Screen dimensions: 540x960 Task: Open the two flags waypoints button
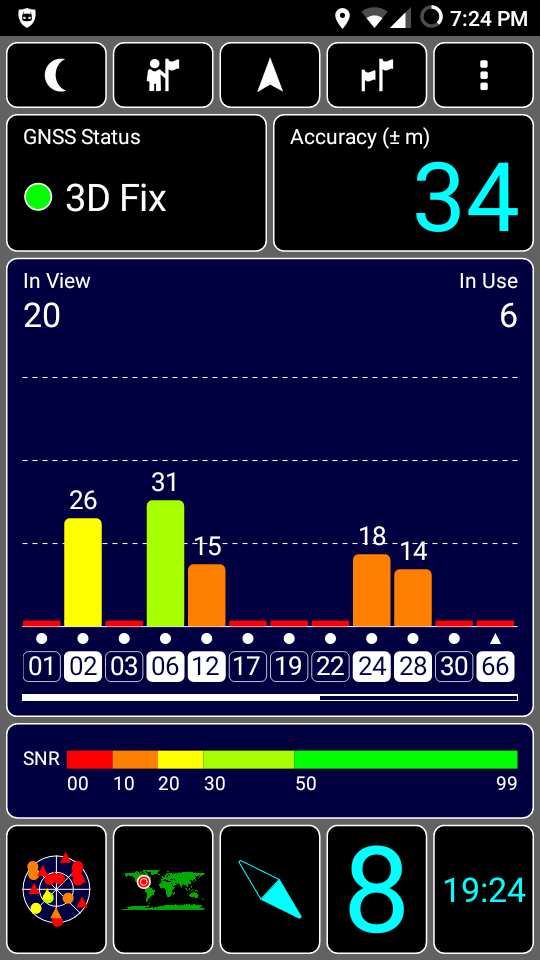pyautogui.click(x=377, y=76)
